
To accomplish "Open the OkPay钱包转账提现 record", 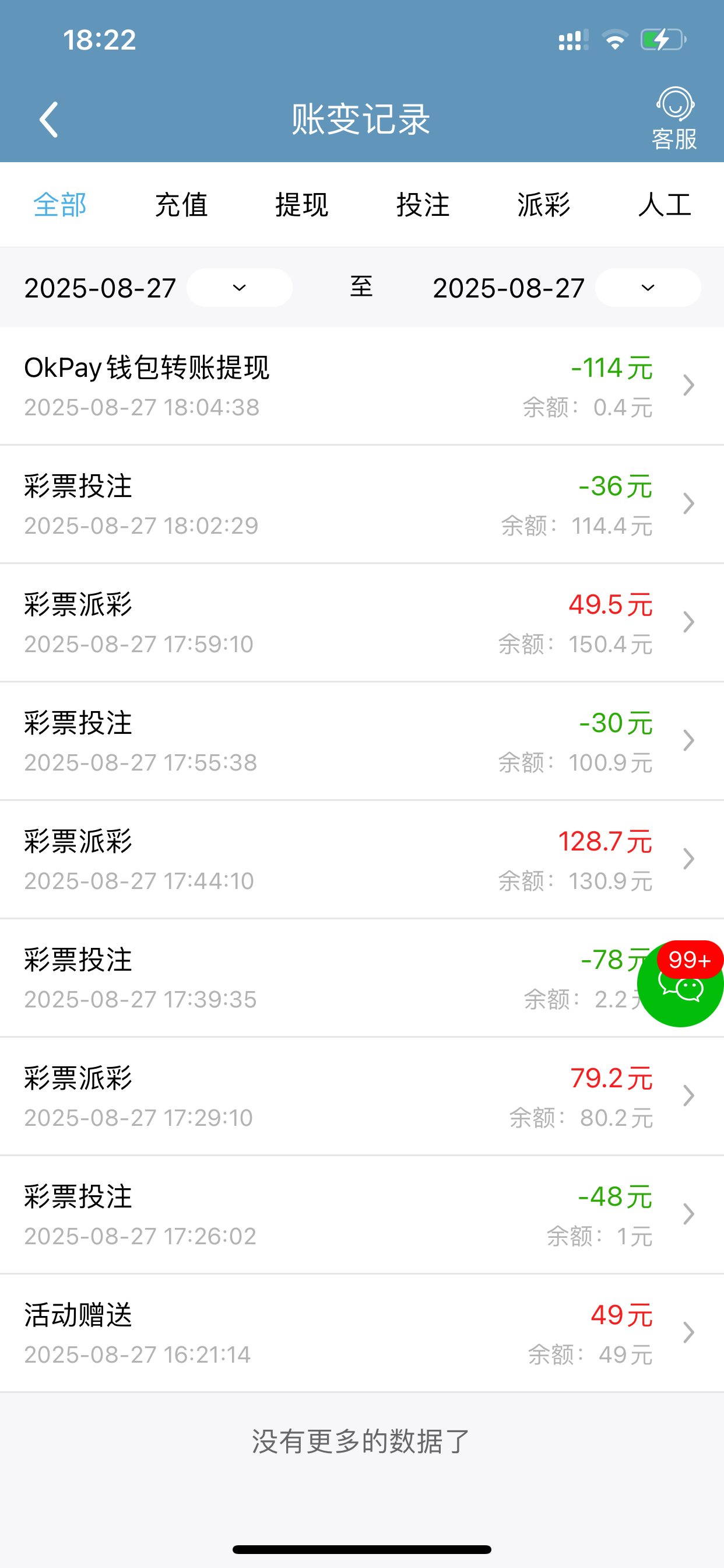I will tap(361, 386).
